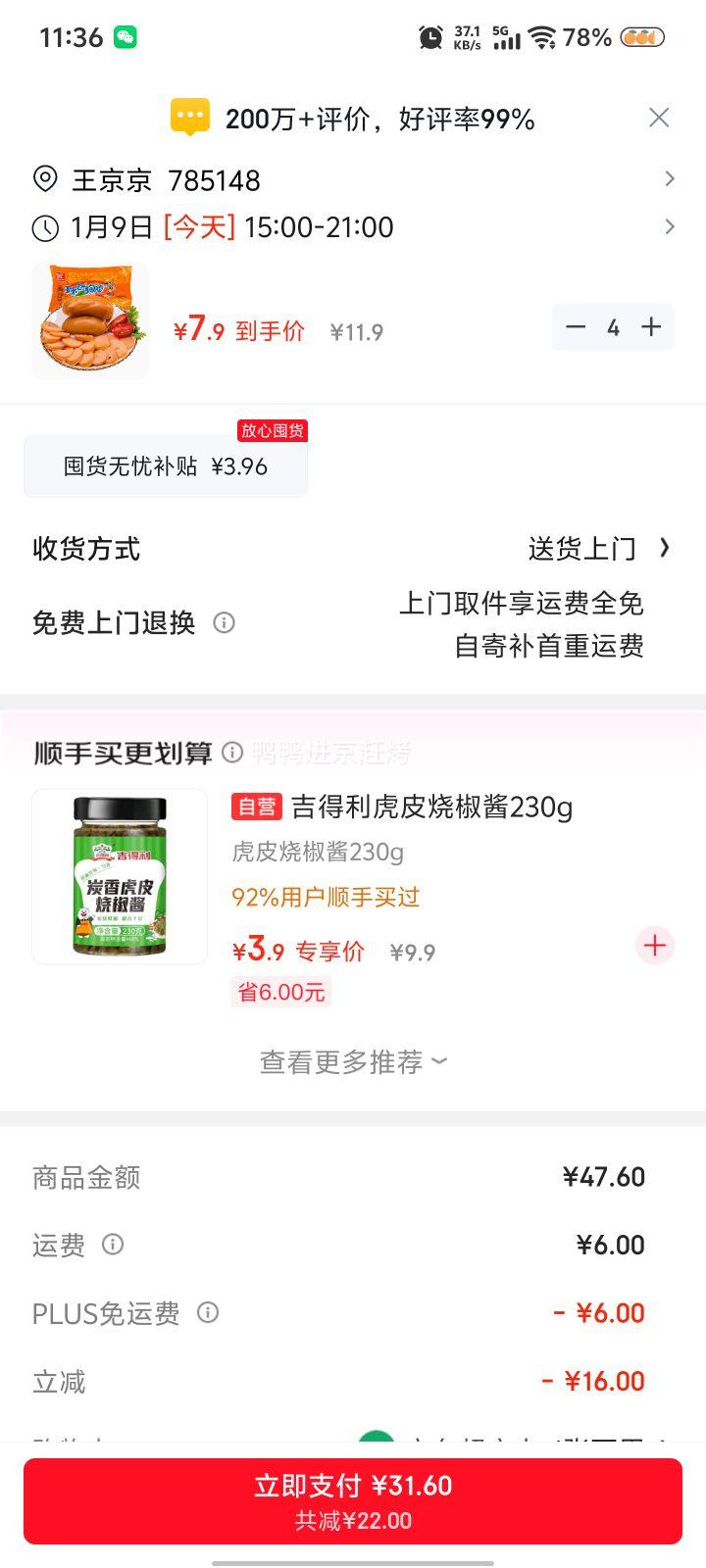
Task: Tap 立即支付 to pay ¥31.60
Action: coord(353,1499)
